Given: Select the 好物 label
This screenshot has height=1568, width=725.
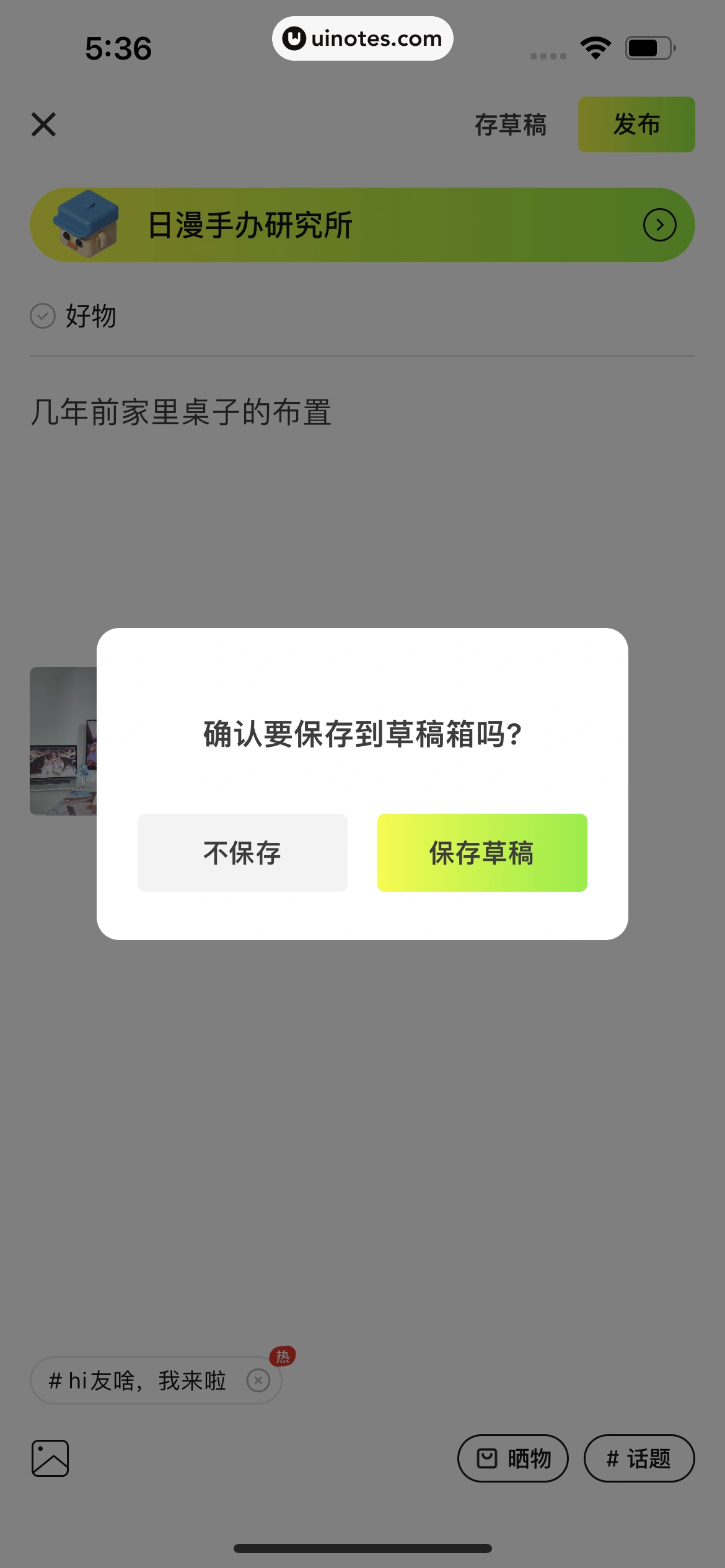Looking at the screenshot, I should pos(90,316).
